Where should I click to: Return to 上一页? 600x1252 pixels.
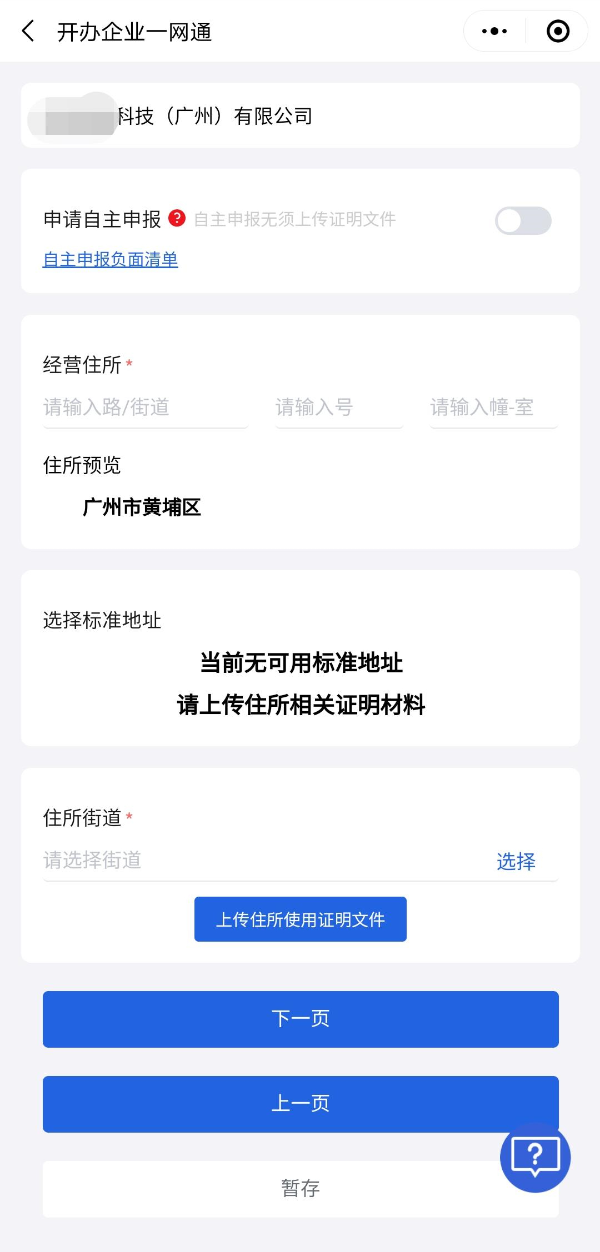[x=300, y=1104]
